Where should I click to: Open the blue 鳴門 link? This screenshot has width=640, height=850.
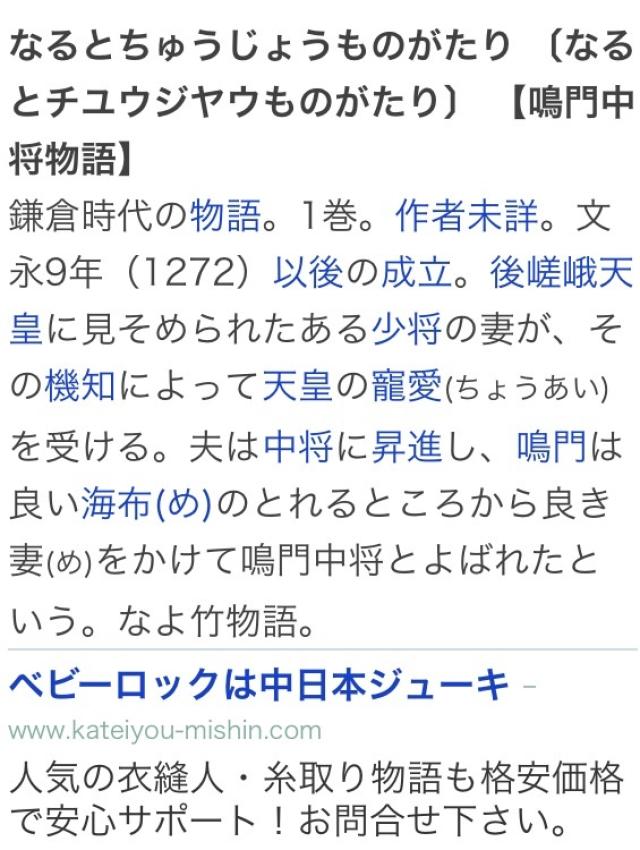click(552, 447)
